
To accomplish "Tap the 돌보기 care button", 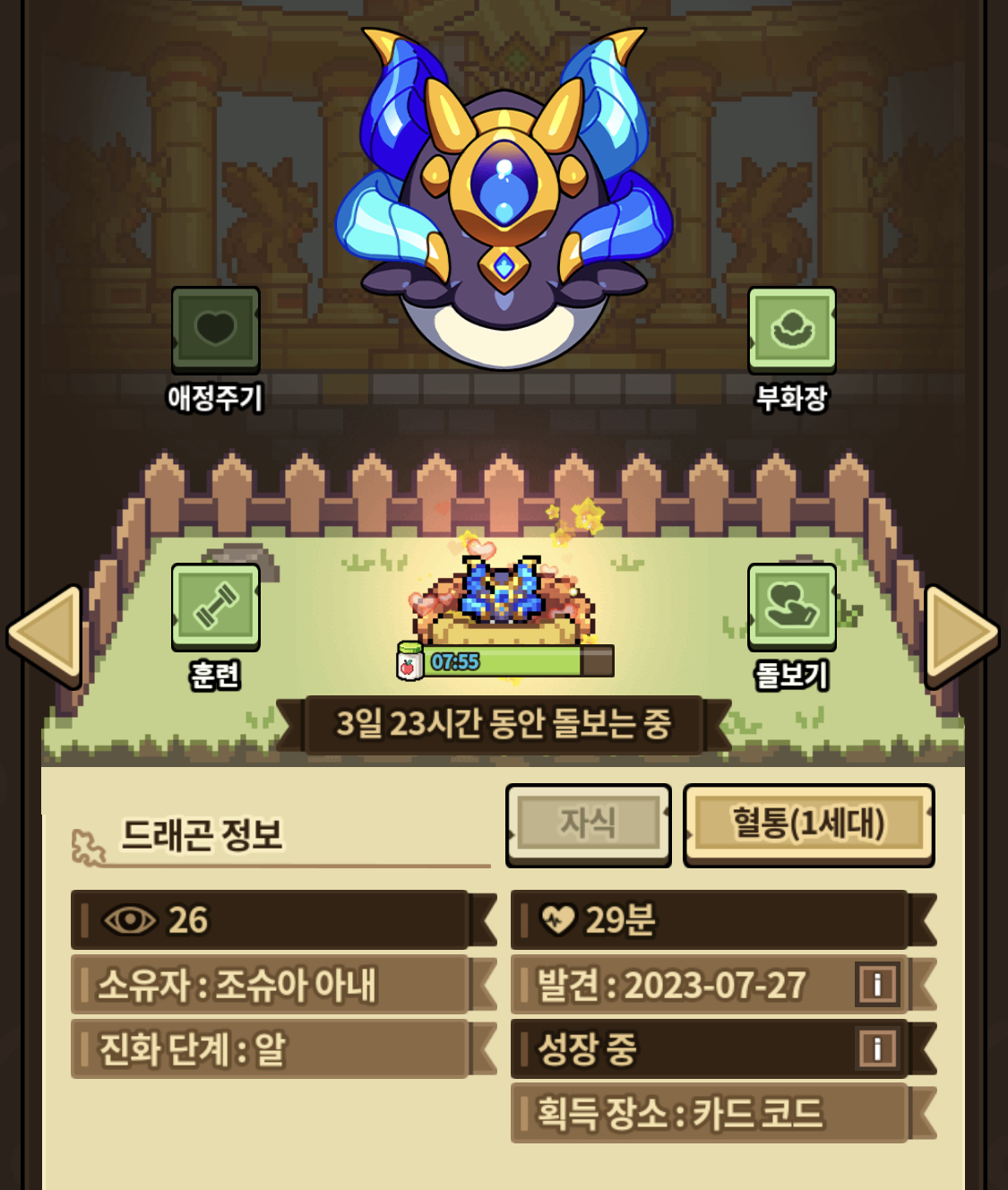I will pyautogui.click(x=791, y=606).
